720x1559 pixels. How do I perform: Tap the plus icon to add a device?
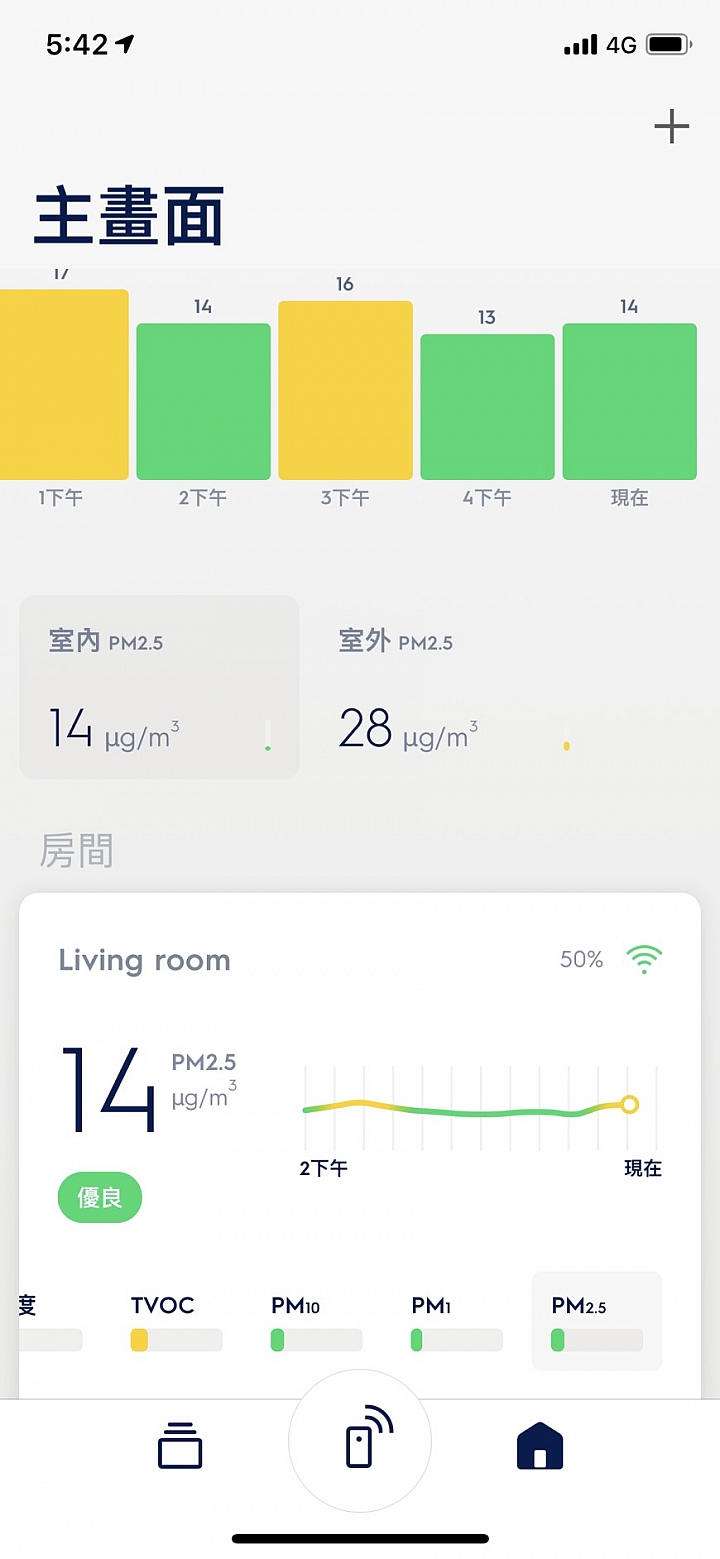point(671,127)
